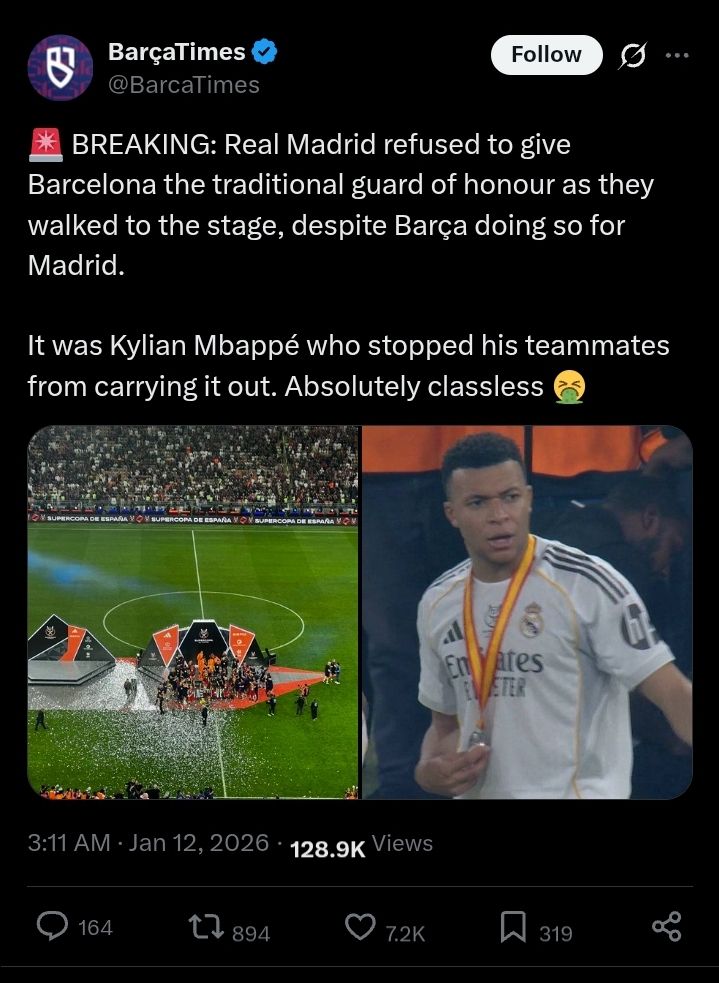Open BarçaTimes profile avatar

60,67
